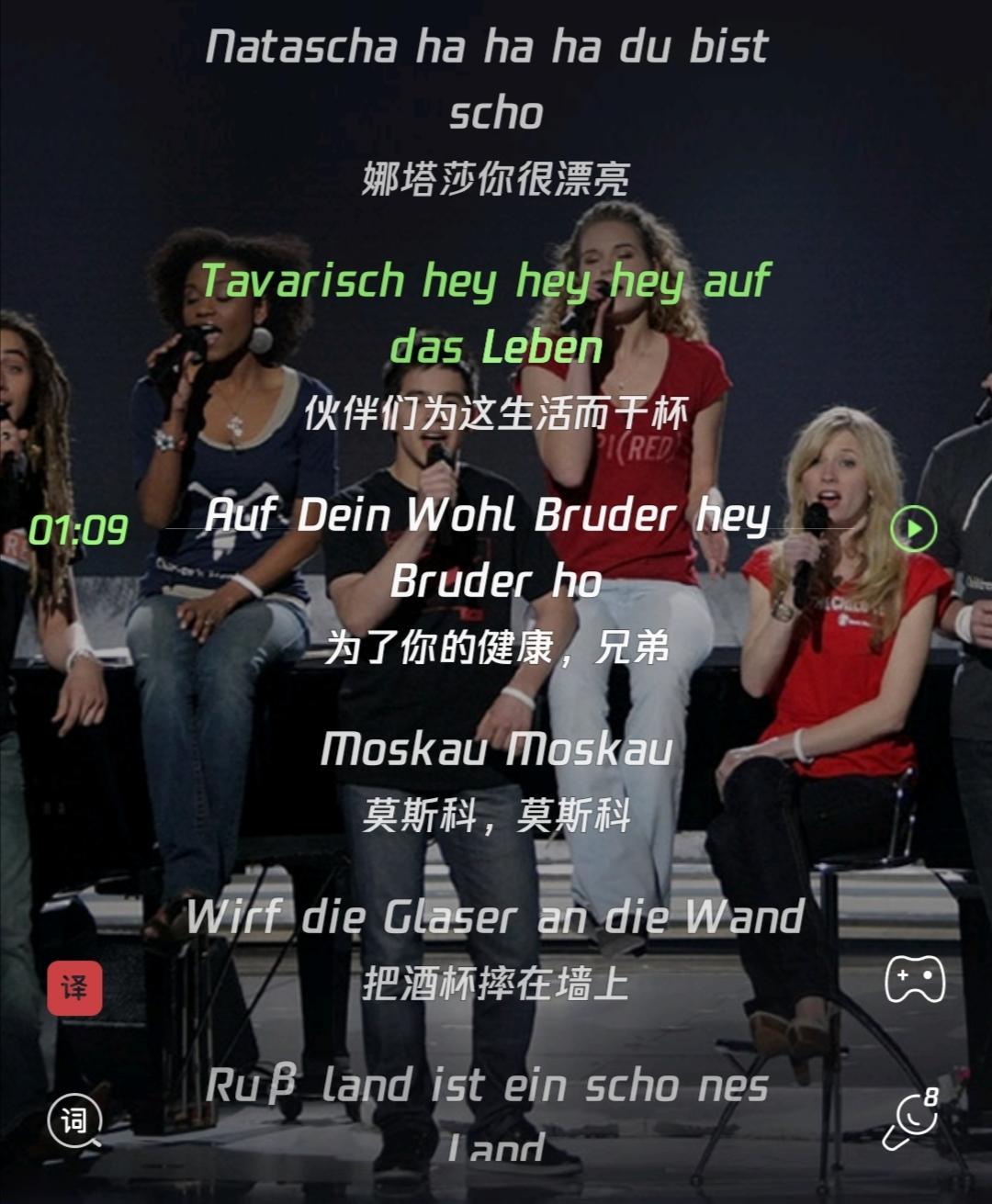Open the game controller icon

(x=914, y=979)
